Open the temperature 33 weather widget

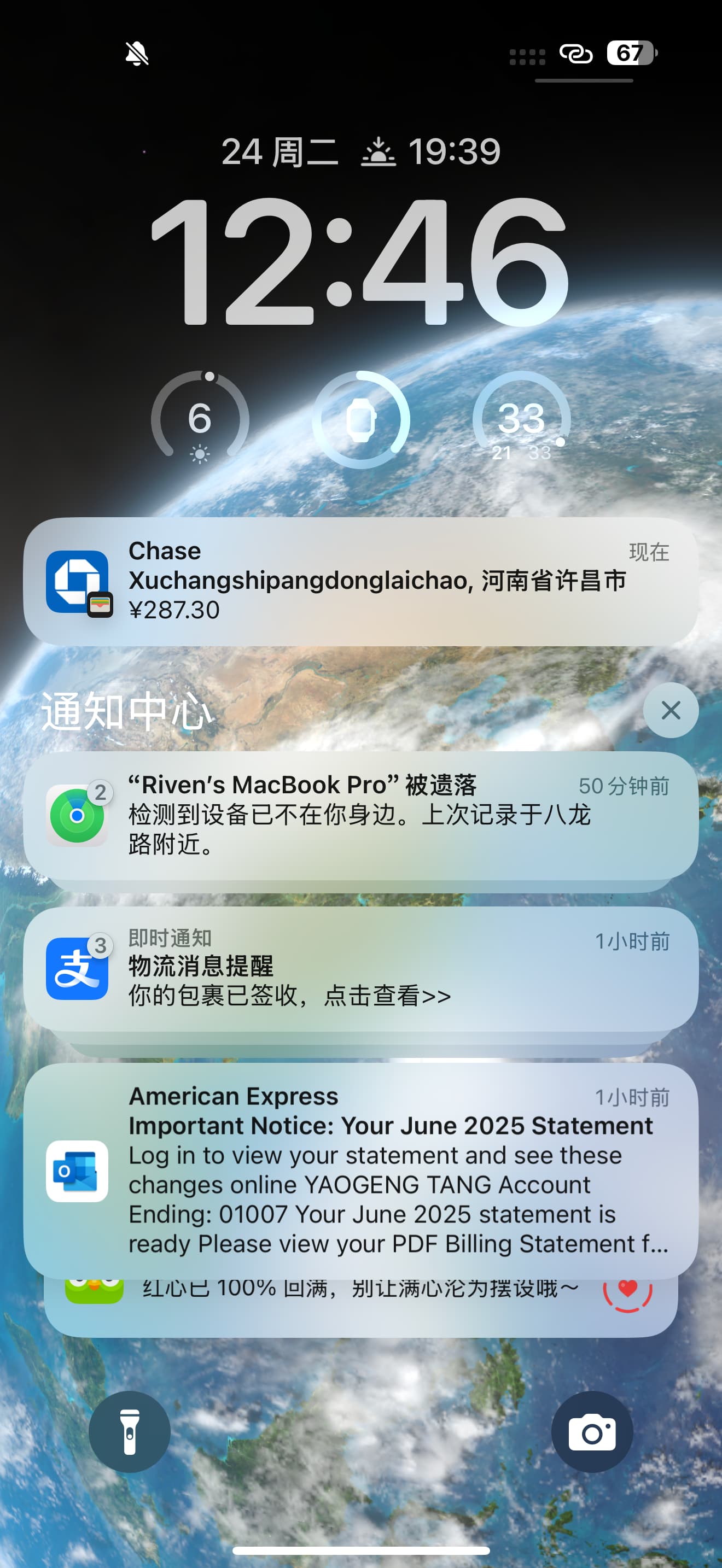click(521, 419)
